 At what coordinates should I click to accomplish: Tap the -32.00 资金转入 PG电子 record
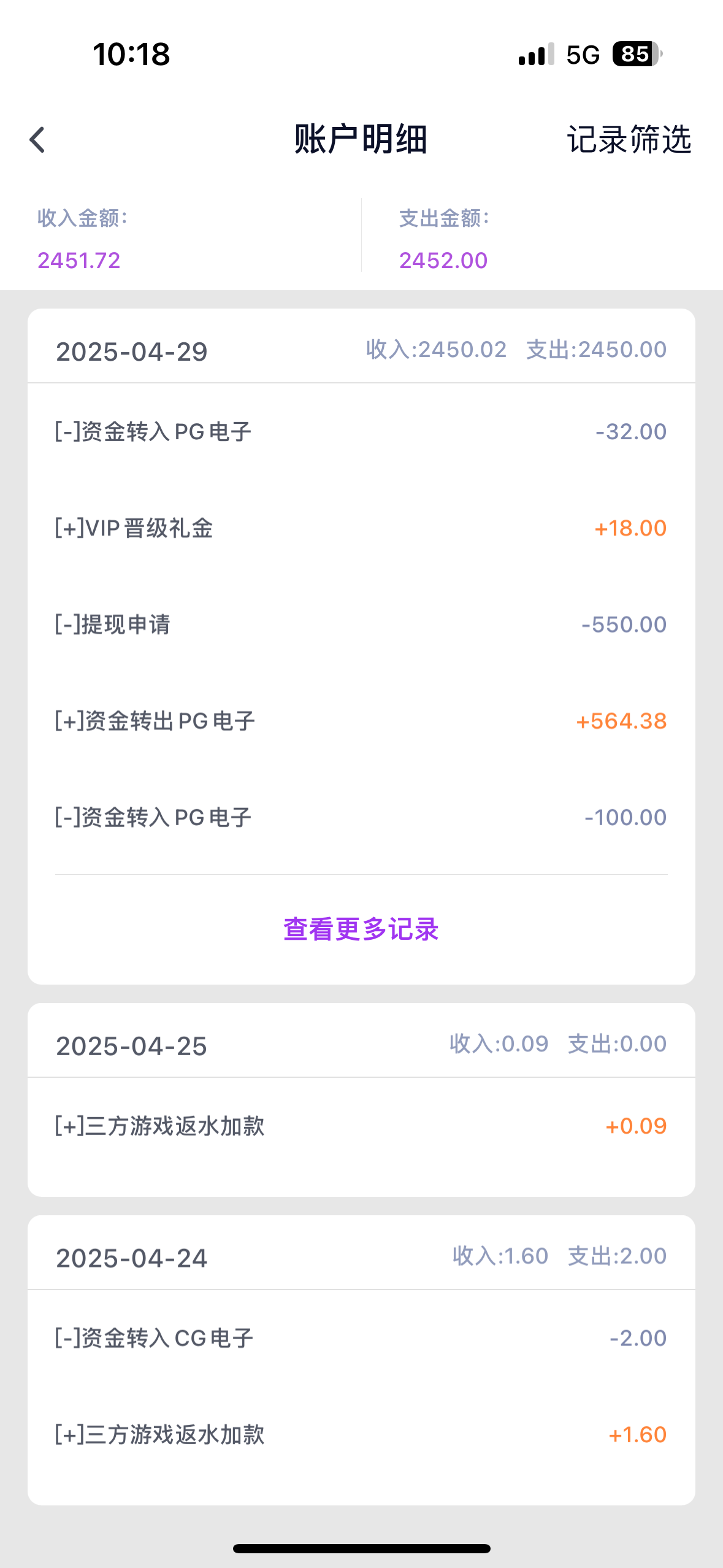[361, 431]
